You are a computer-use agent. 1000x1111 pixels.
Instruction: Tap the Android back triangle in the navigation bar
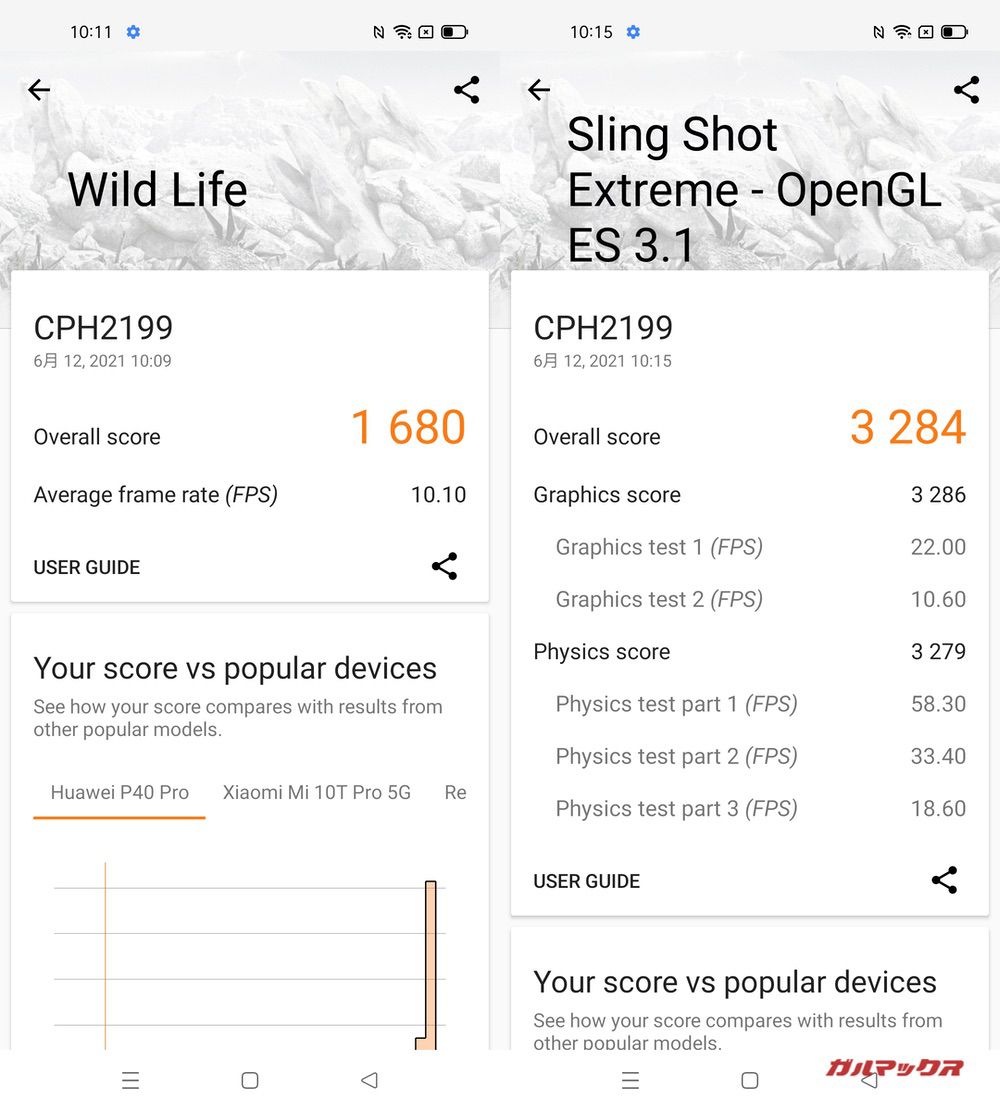pyautogui.click(x=369, y=1081)
